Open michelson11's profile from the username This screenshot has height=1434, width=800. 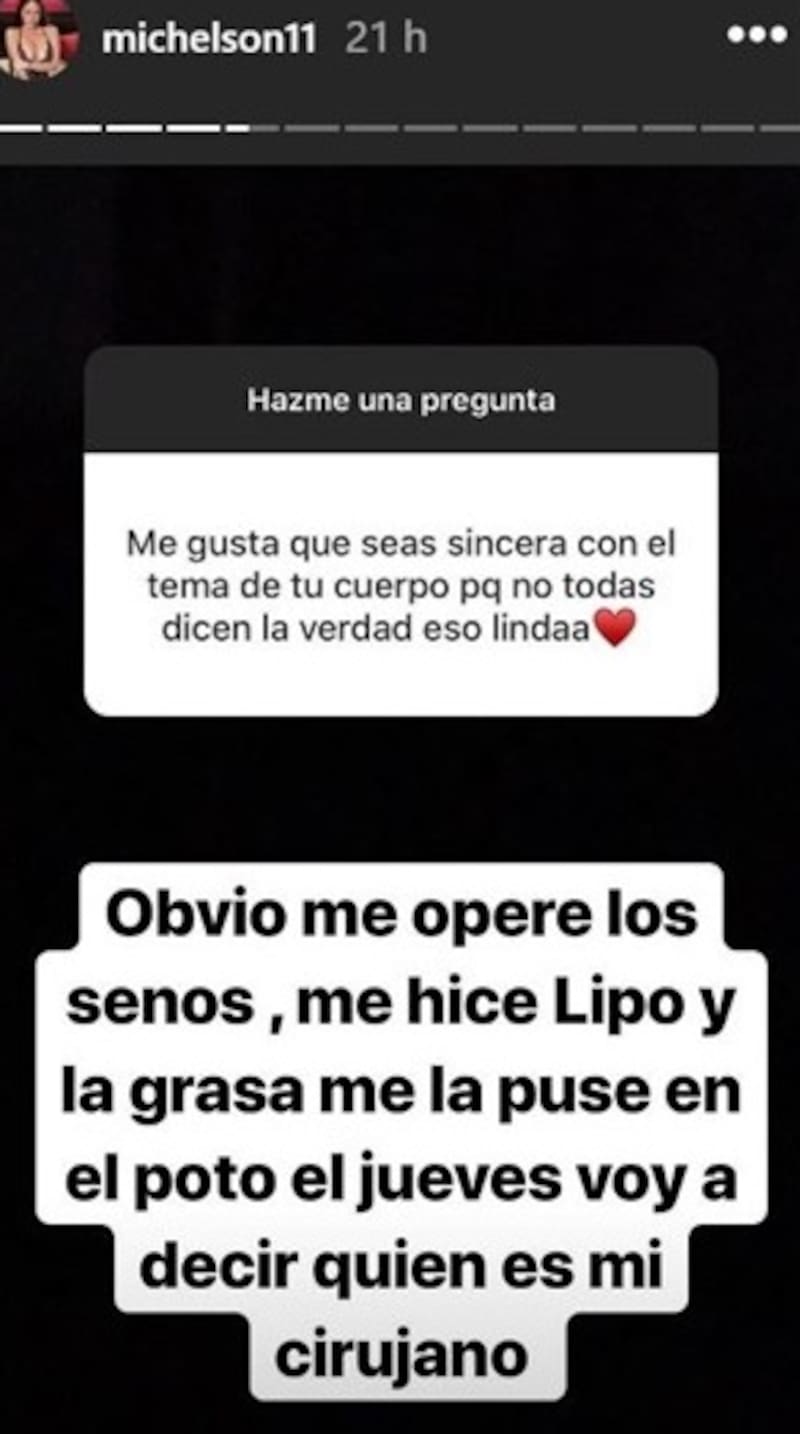210,38
